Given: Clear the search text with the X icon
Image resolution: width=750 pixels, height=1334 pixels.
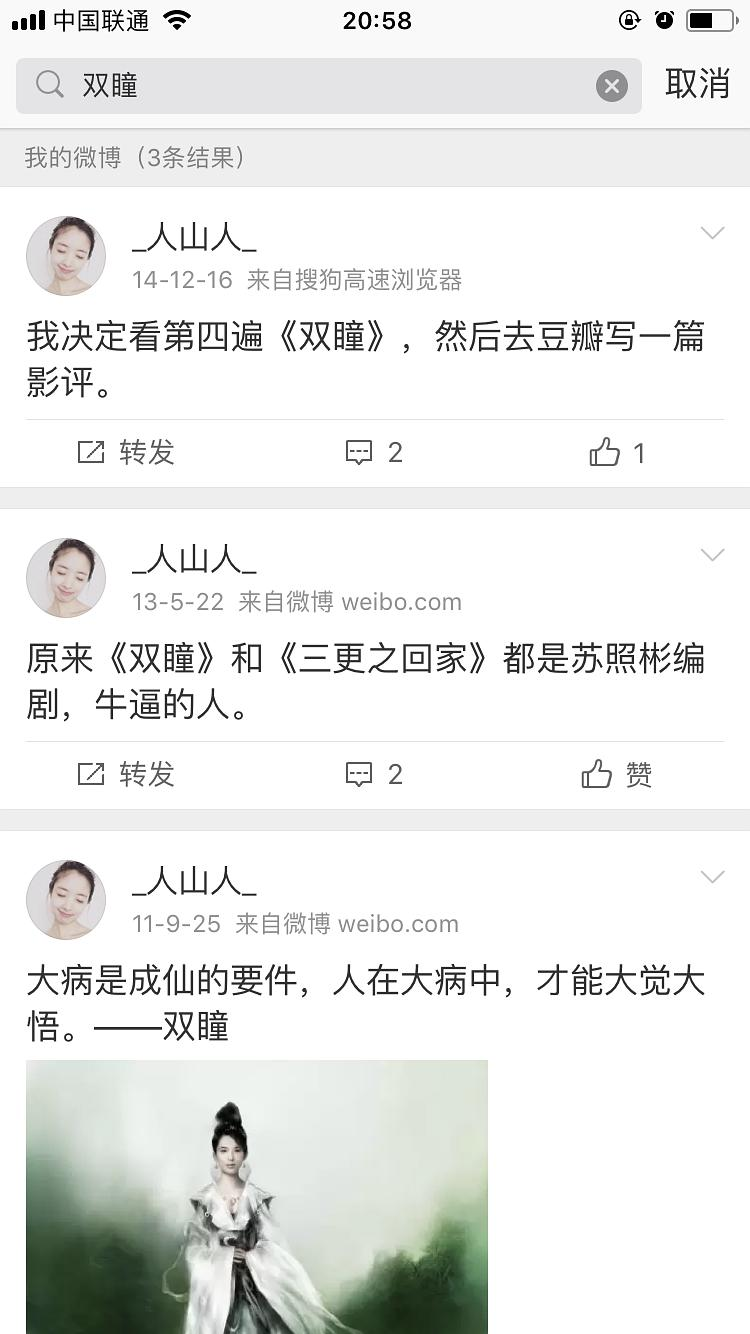Looking at the screenshot, I should point(612,86).
